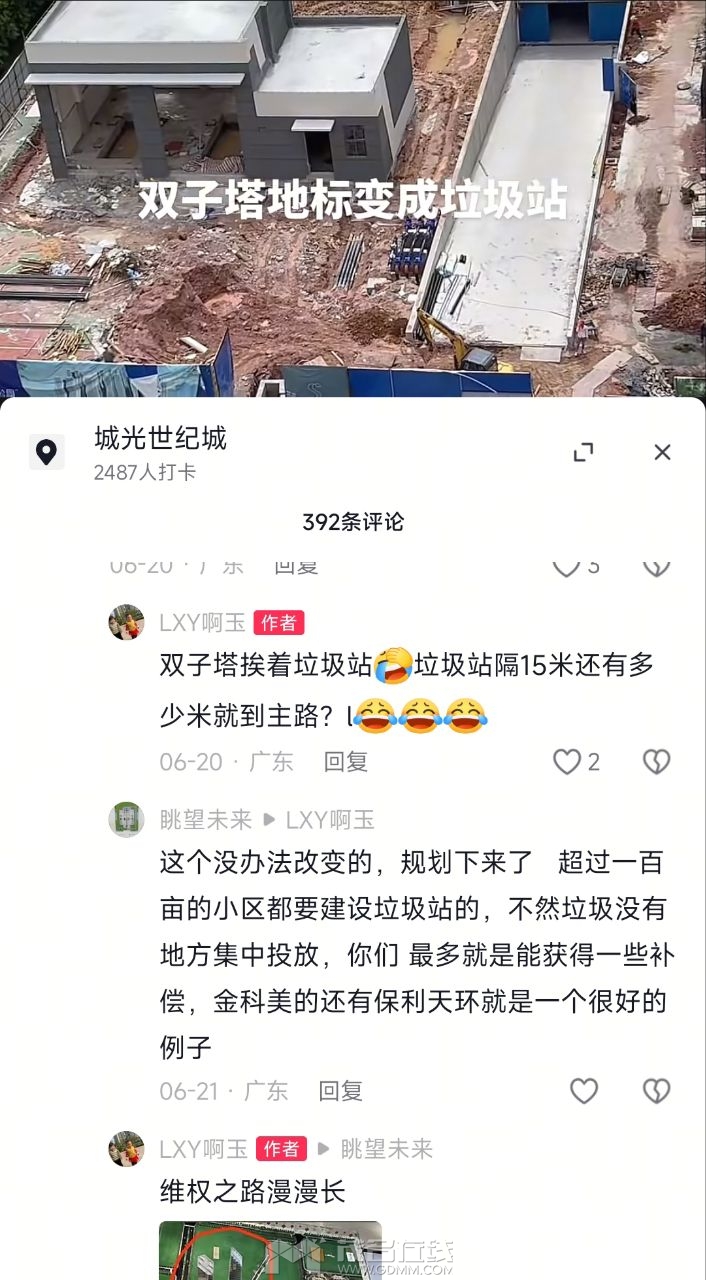Open the 城光世纪城 location page
706x1280 pixels.
coord(160,438)
